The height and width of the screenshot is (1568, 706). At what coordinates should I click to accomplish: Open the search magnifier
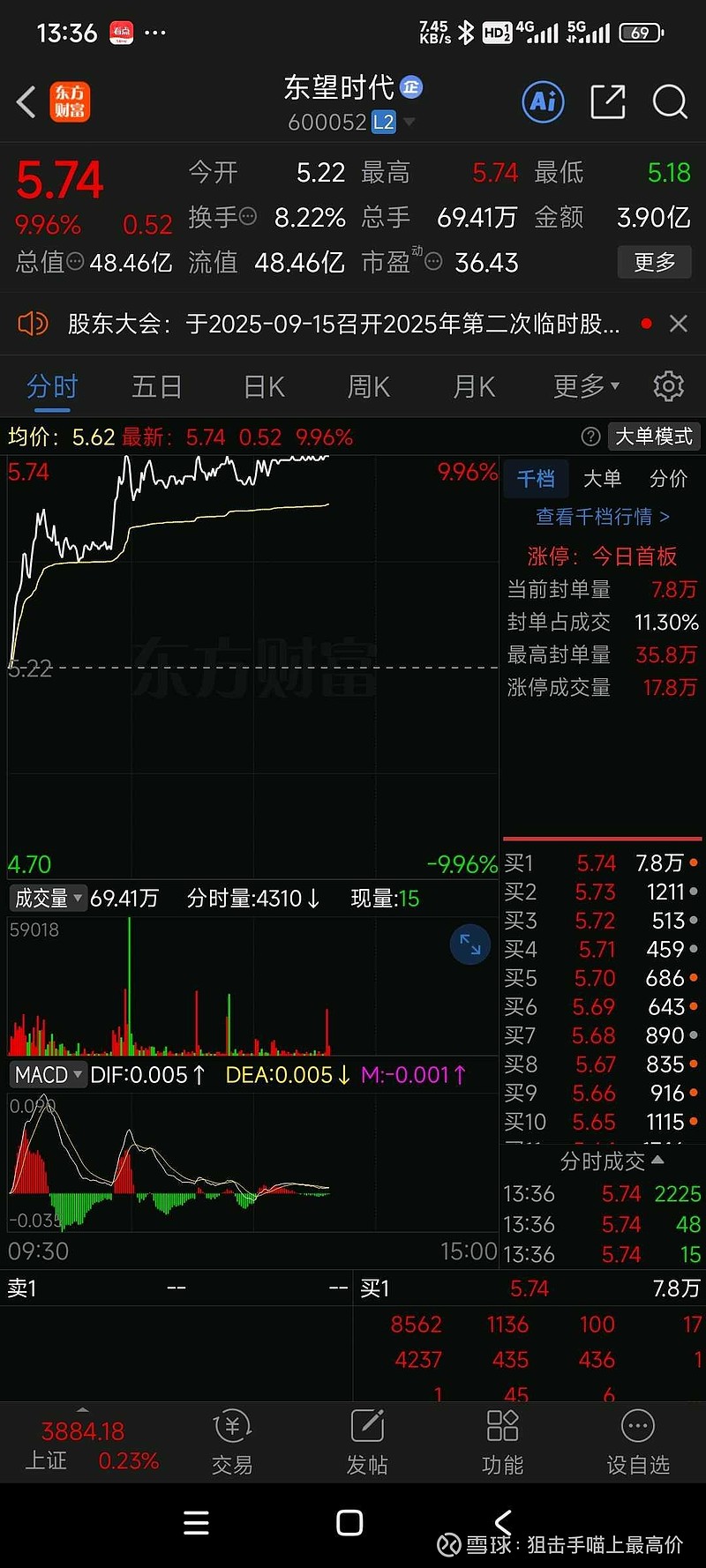(x=670, y=102)
